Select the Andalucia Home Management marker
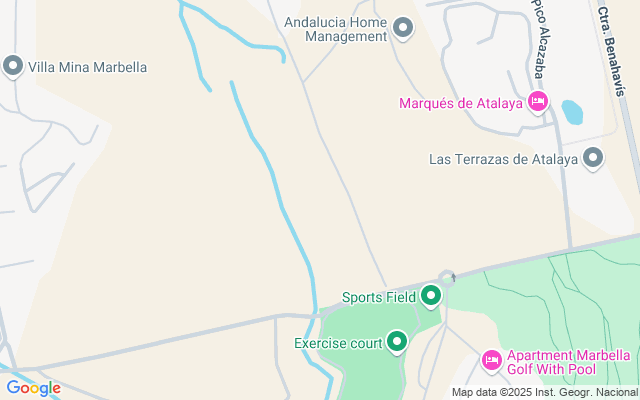The height and width of the screenshot is (400, 640). pos(403,28)
